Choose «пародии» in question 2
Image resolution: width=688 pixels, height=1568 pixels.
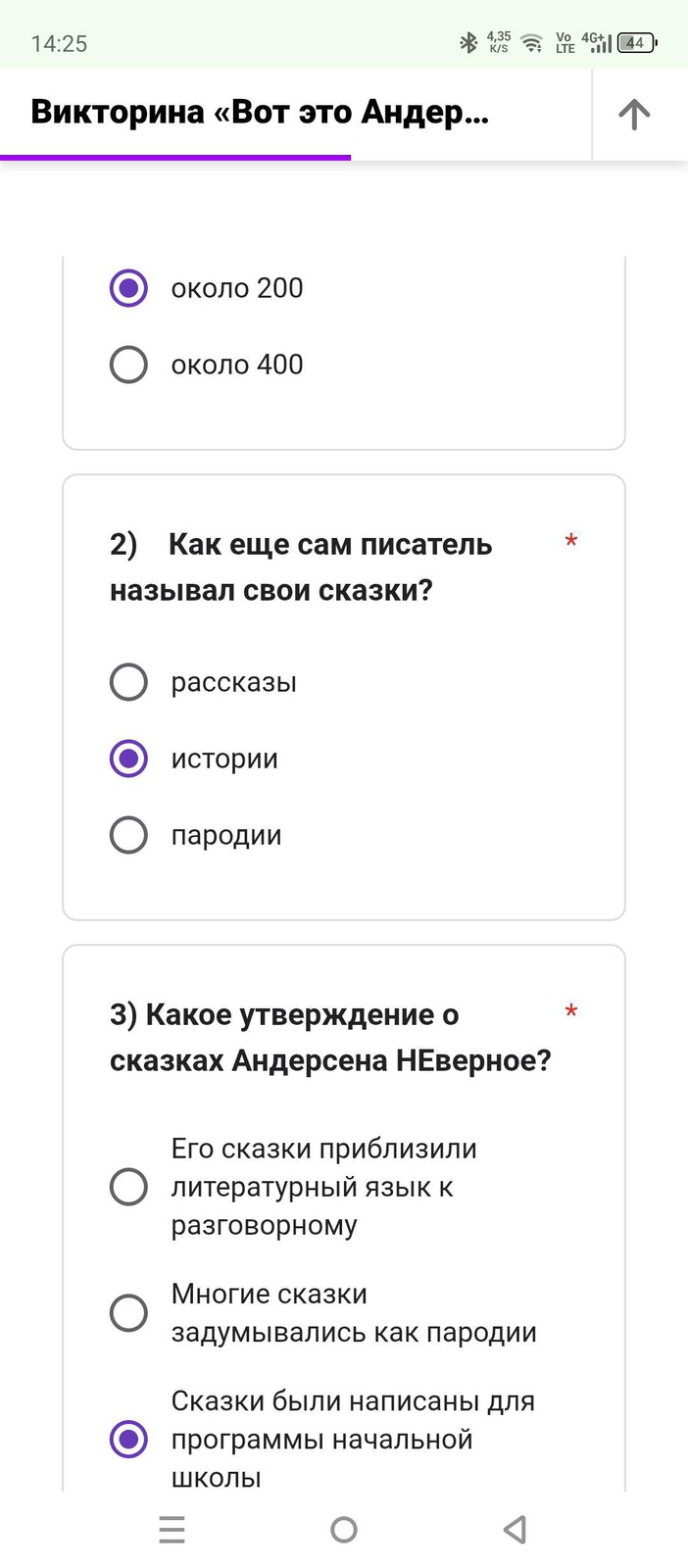coord(128,835)
